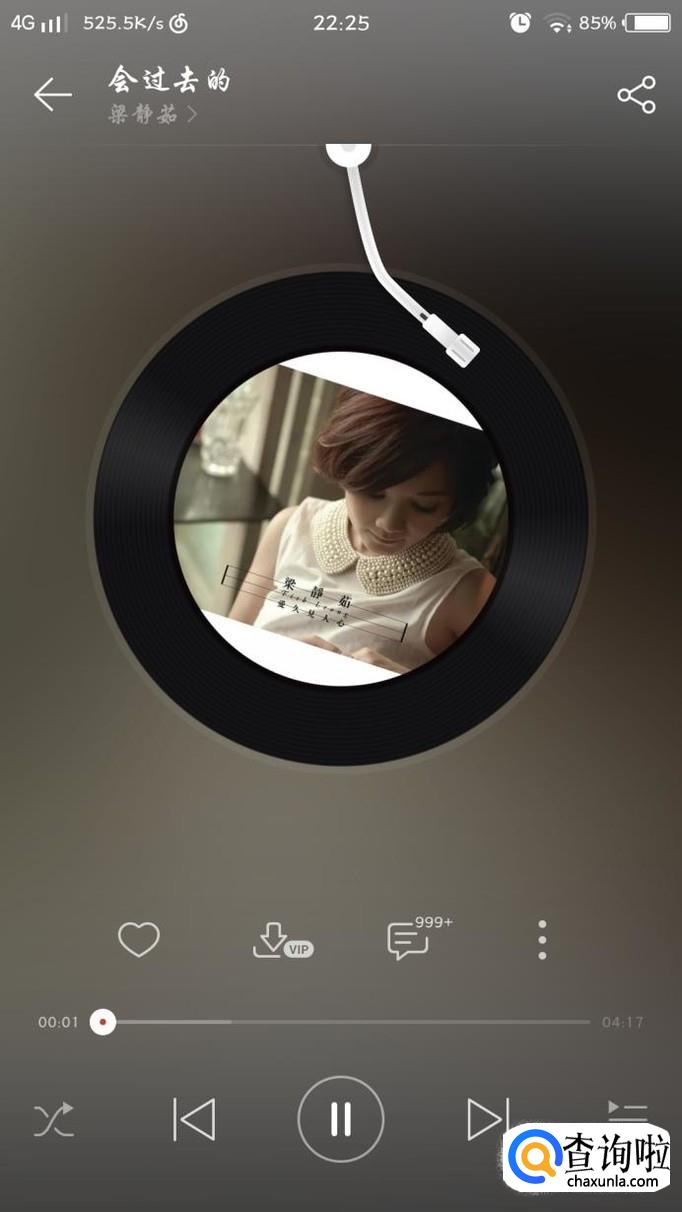
Task: Open artist 梁静茹's page
Action: point(152,114)
